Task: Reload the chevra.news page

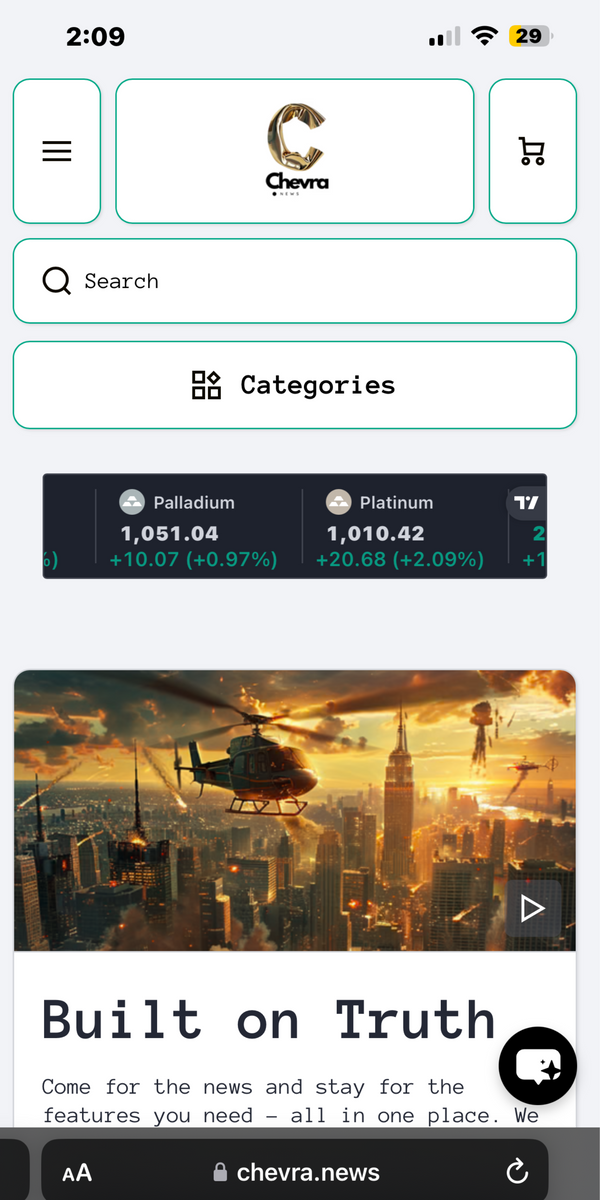Action: [517, 1172]
